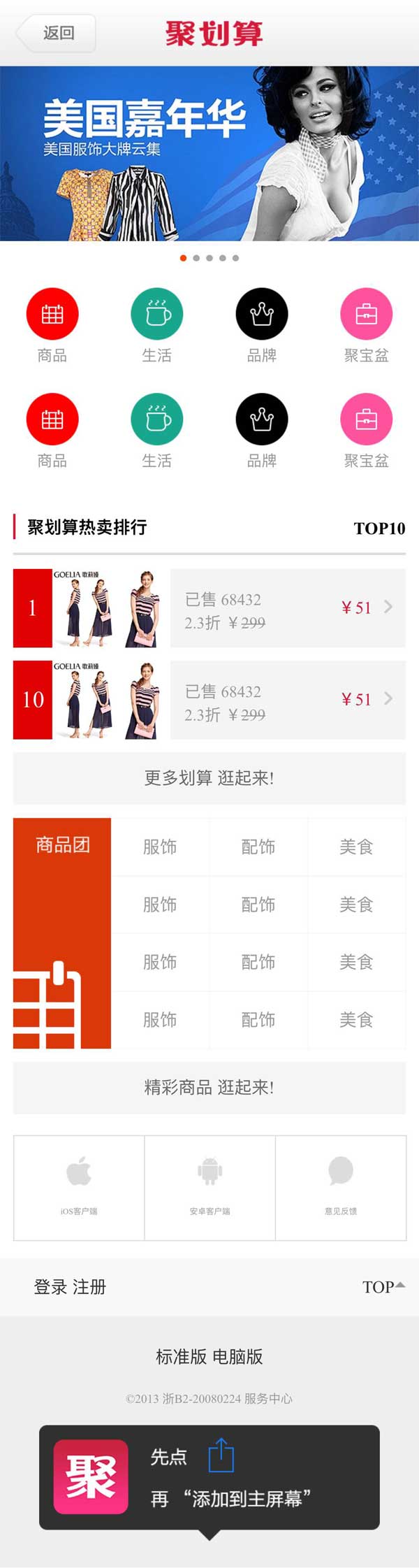Open the 服务中心 link

click(268, 1399)
